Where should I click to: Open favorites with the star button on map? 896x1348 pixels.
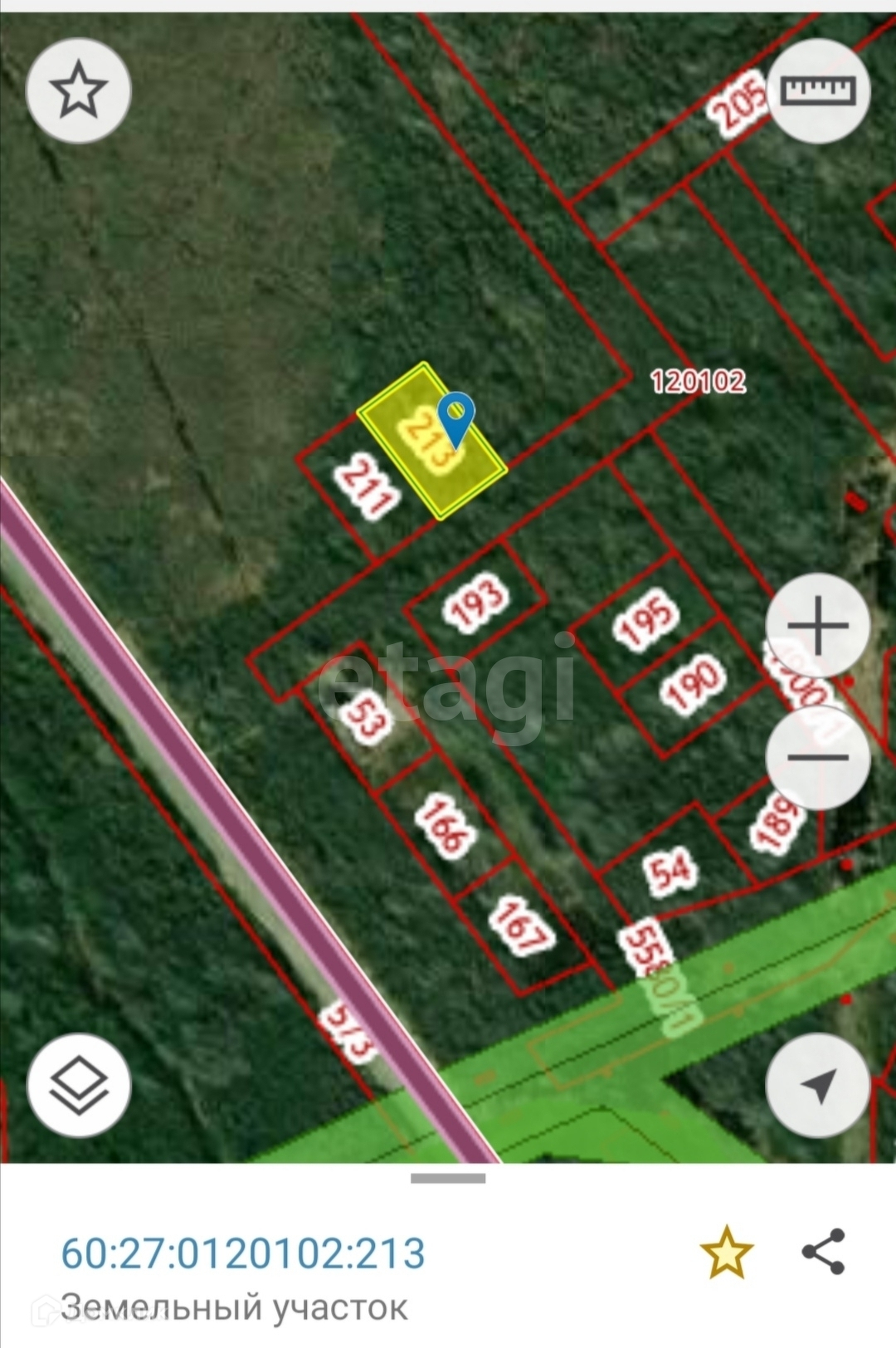79,90
